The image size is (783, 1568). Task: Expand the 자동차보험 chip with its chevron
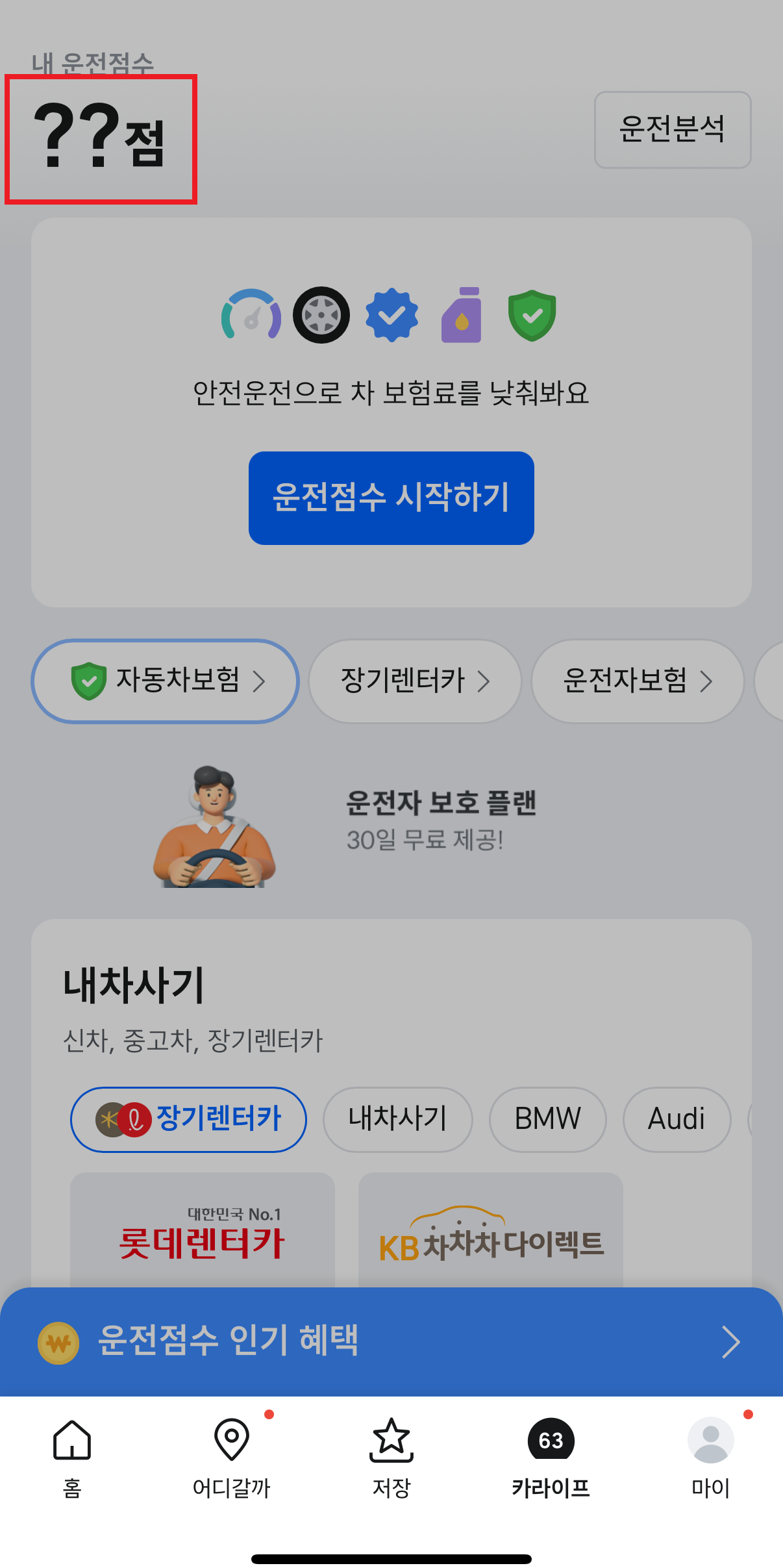point(164,681)
